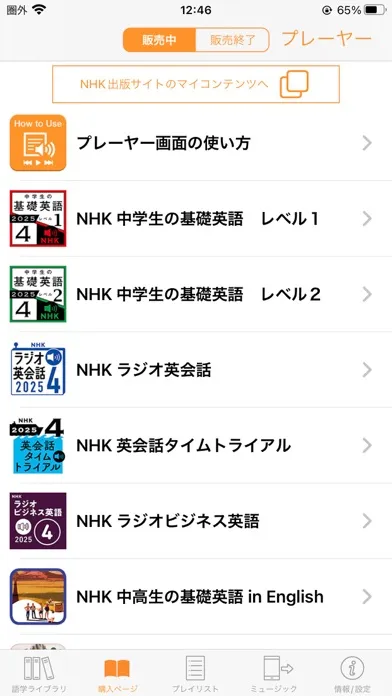This screenshot has width=392, height=696.
Task: Switch to the 語学ライブラリ tab
Action: pyautogui.click(x=39, y=674)
